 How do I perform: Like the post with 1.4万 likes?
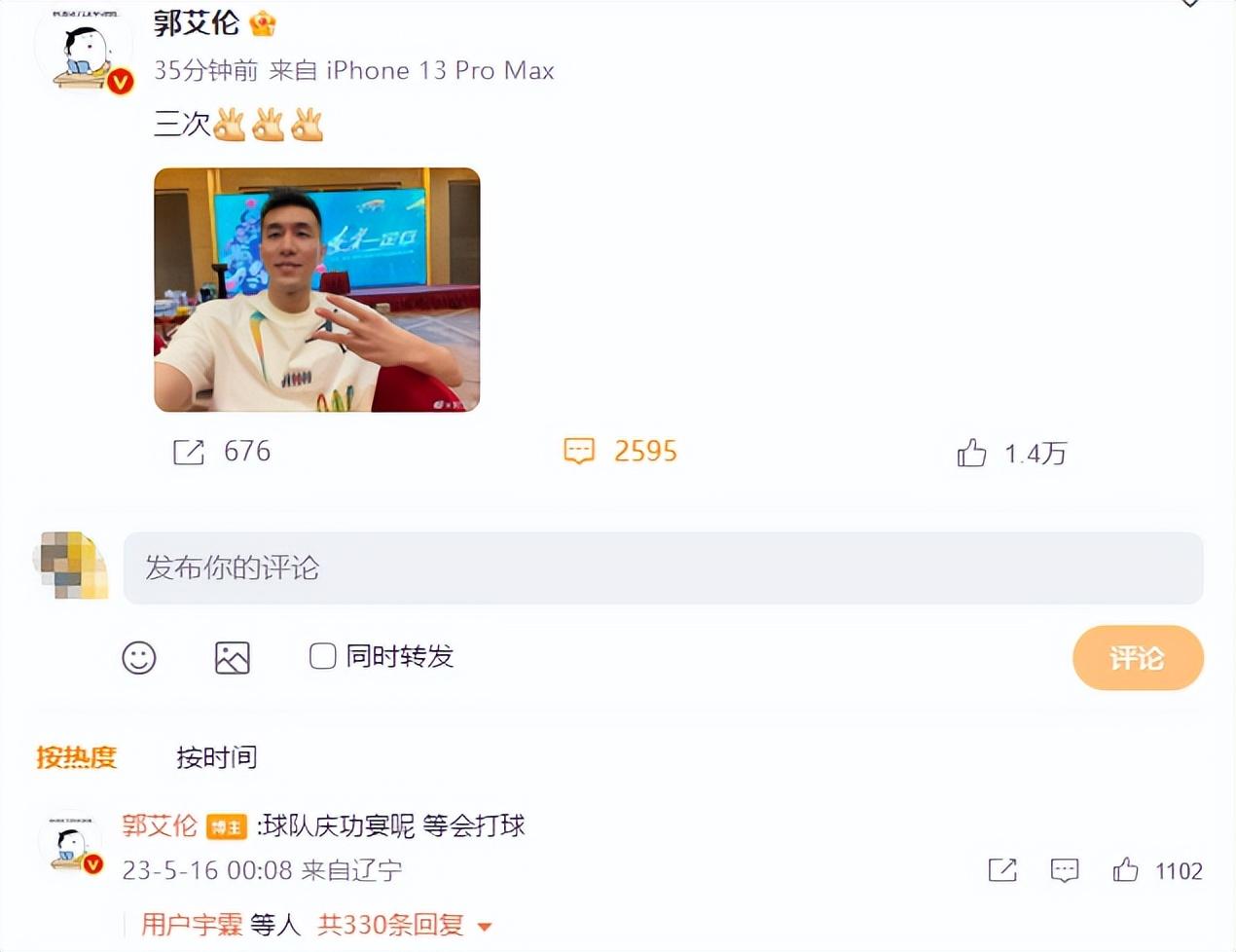point(971,453)
